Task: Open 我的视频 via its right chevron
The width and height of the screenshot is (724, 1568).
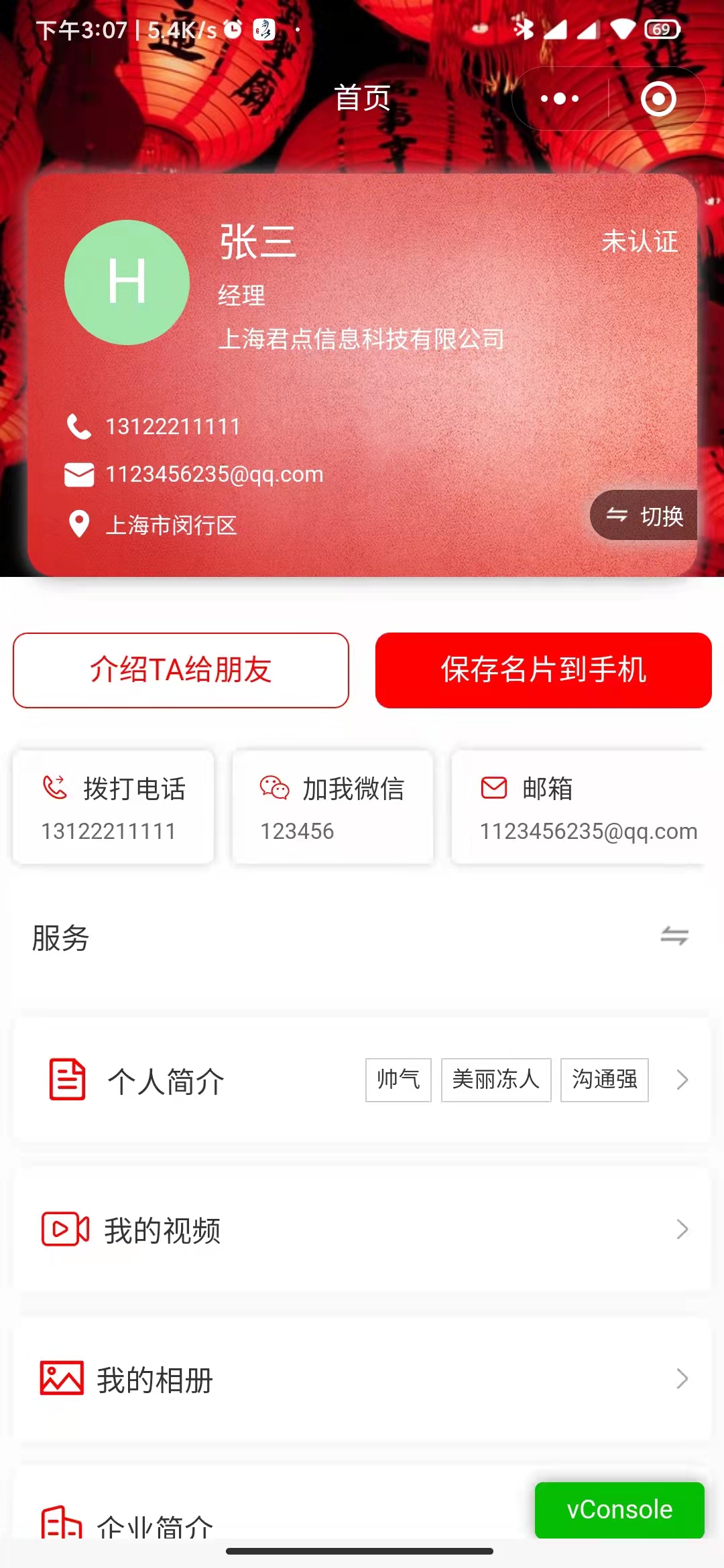Action: 682,1230
